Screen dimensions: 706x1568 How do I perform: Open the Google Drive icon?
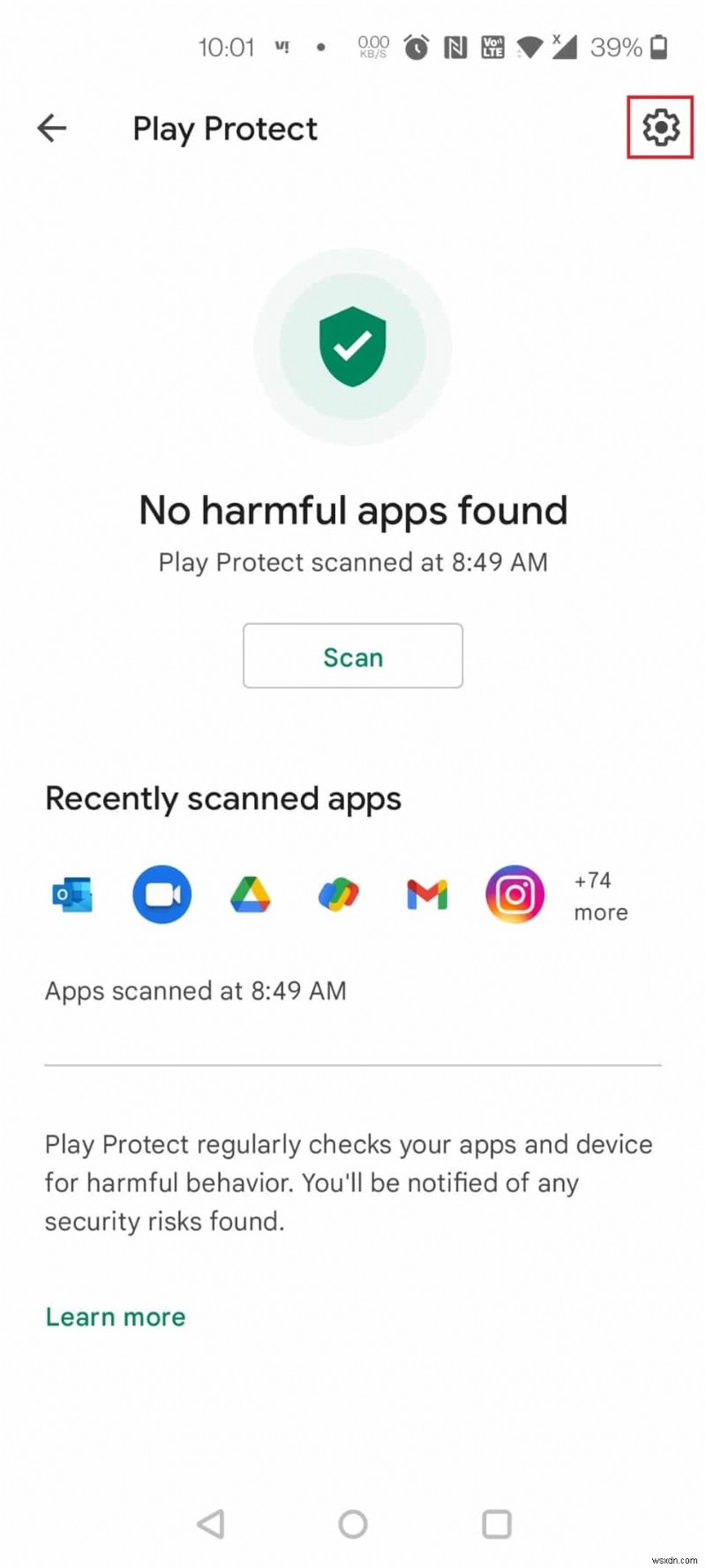pos(250,894)
